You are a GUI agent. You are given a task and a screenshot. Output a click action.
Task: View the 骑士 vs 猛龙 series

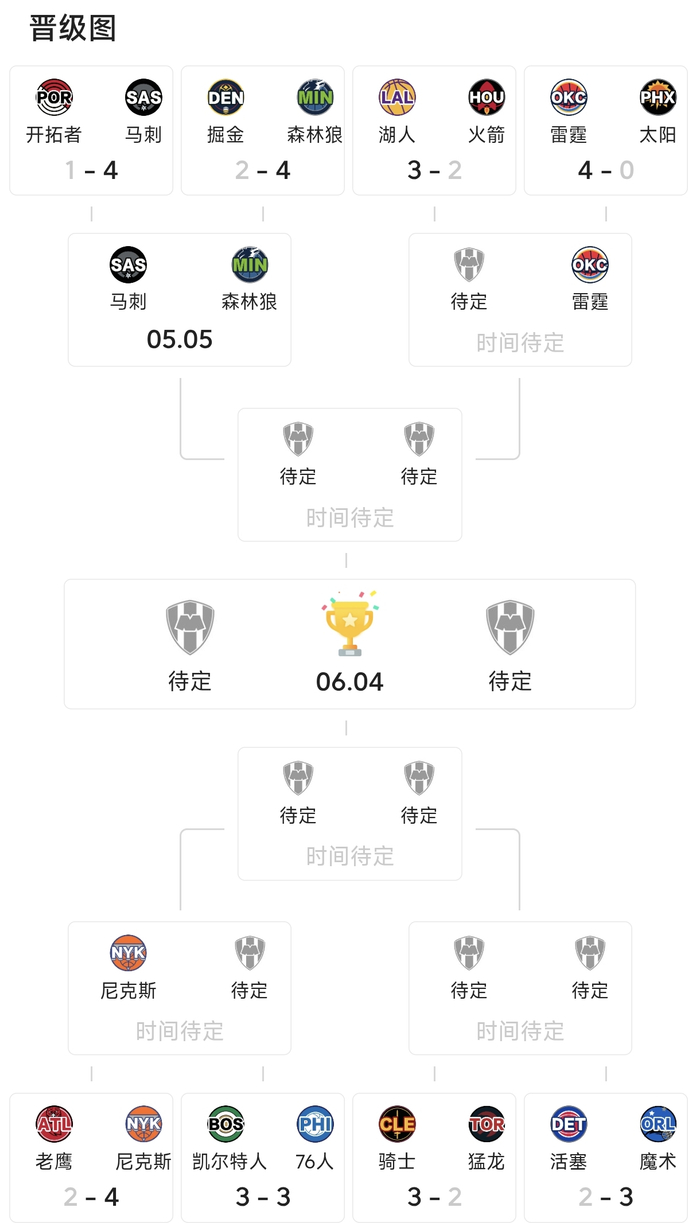[x=434, y=1158]
